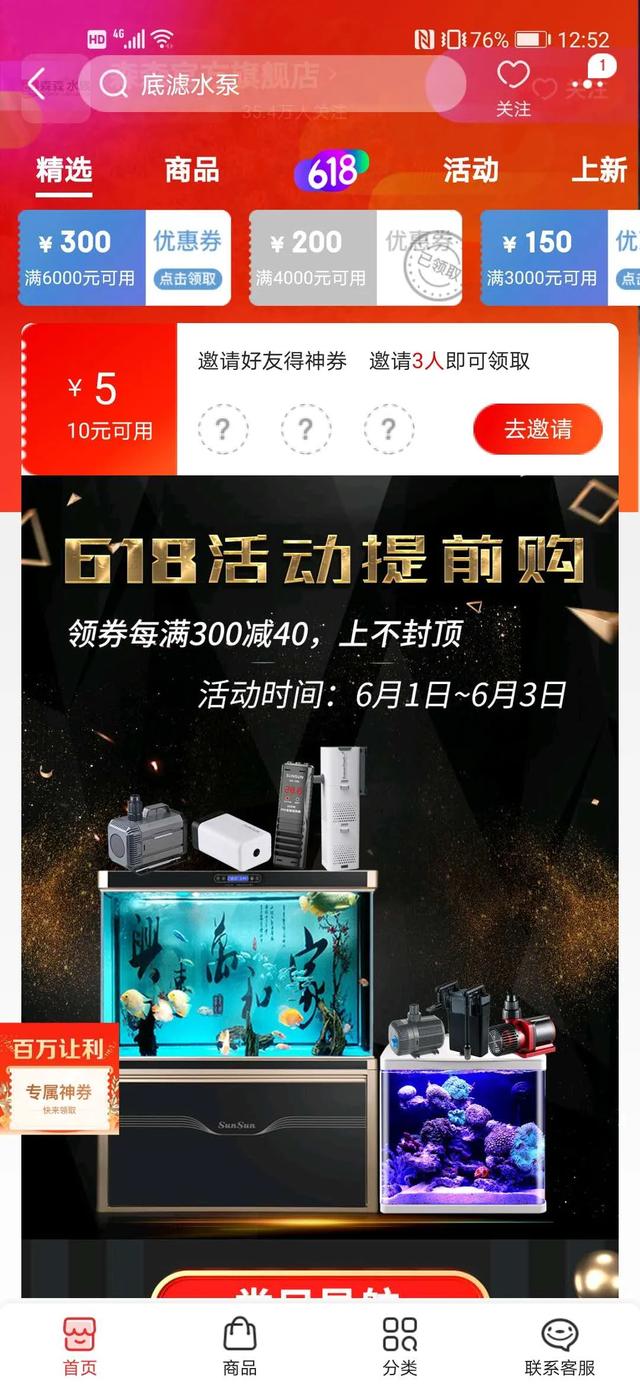Open the 分类 categories tab

(400, 1345)
